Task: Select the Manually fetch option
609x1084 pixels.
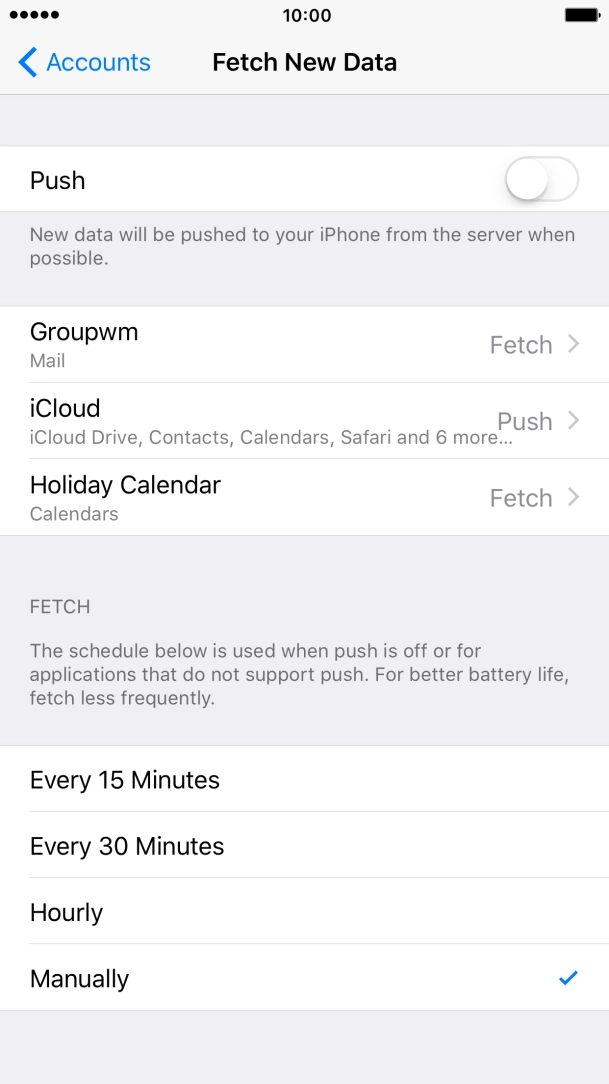Action: (x=304, y=978)
